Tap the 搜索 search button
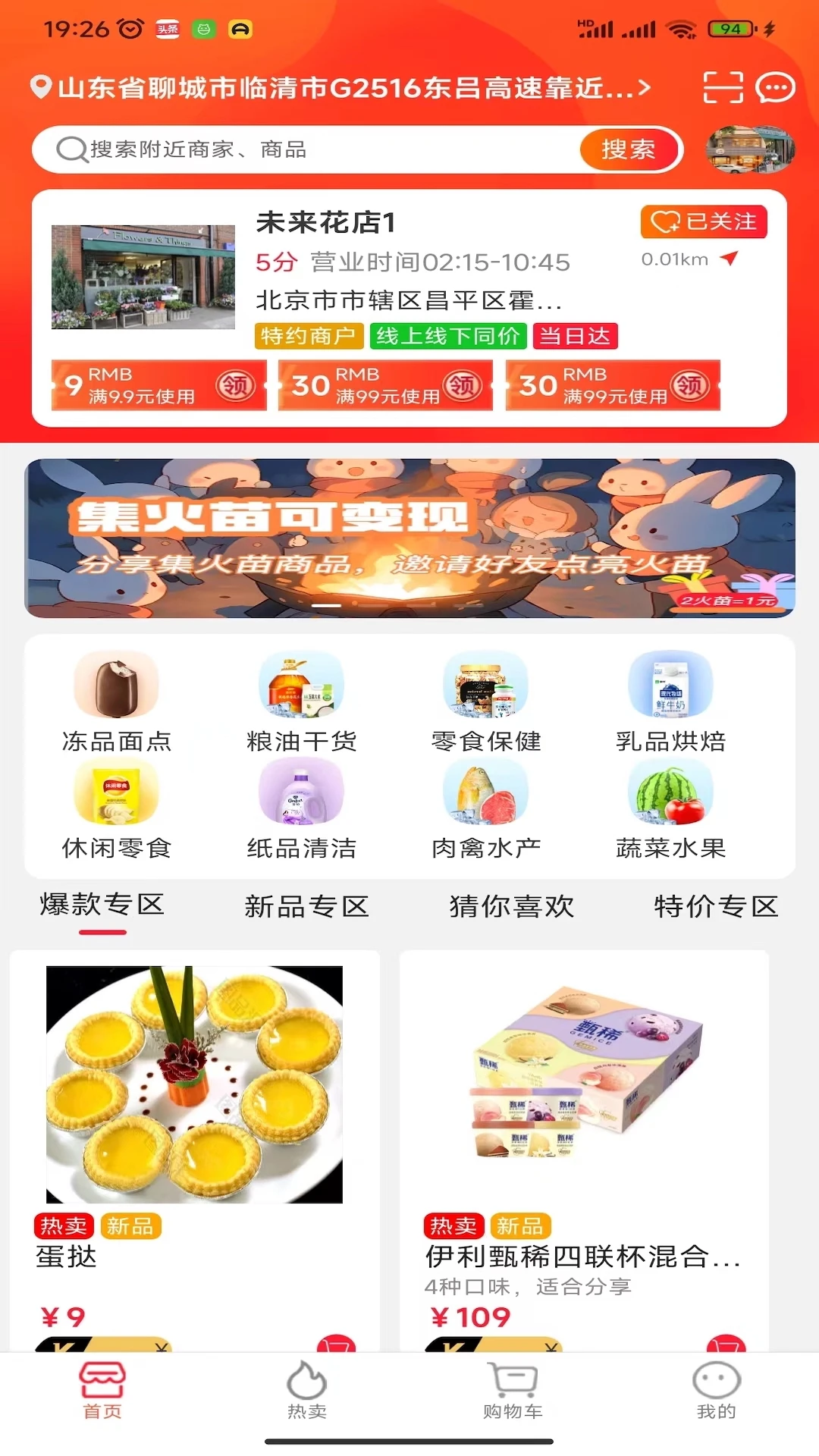 629,149
